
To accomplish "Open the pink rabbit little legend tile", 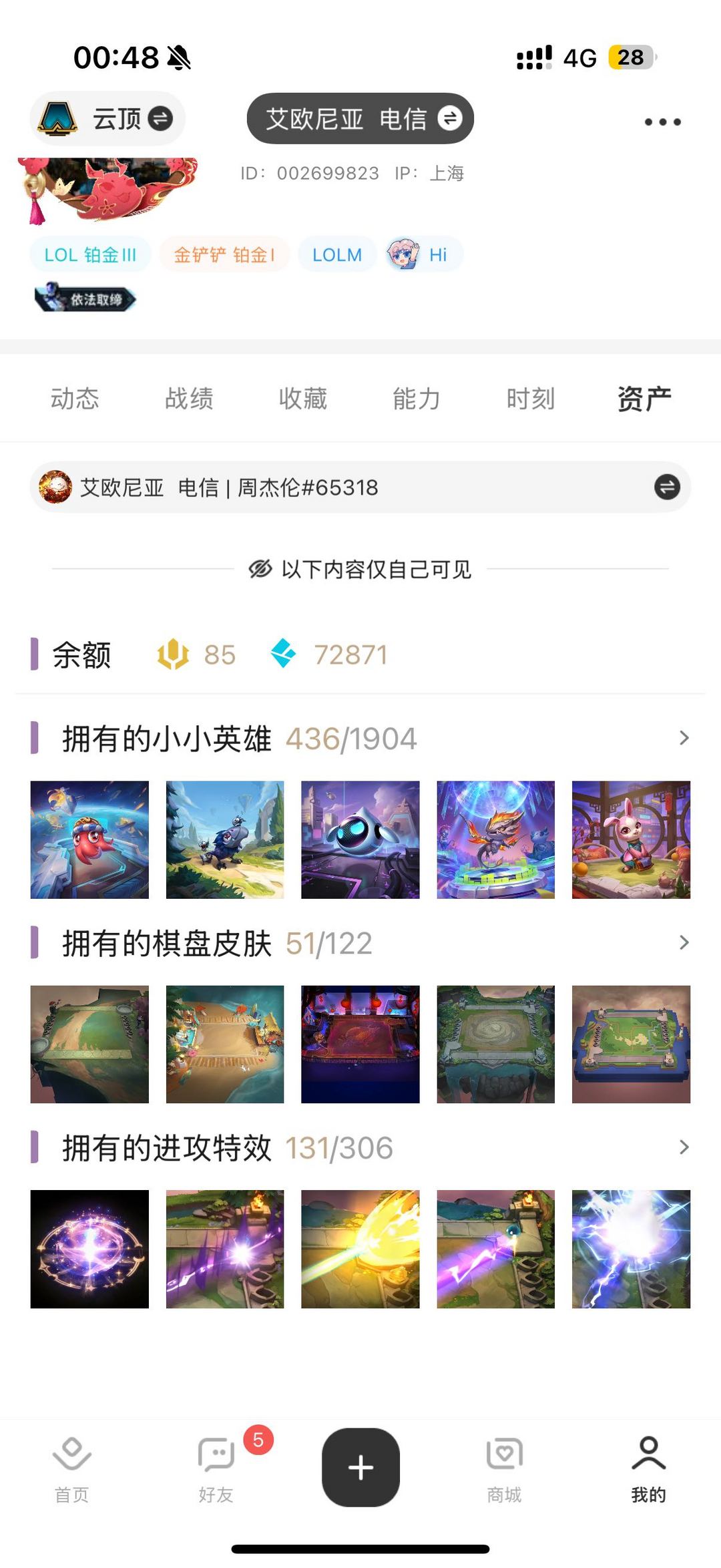I will 631,839.
